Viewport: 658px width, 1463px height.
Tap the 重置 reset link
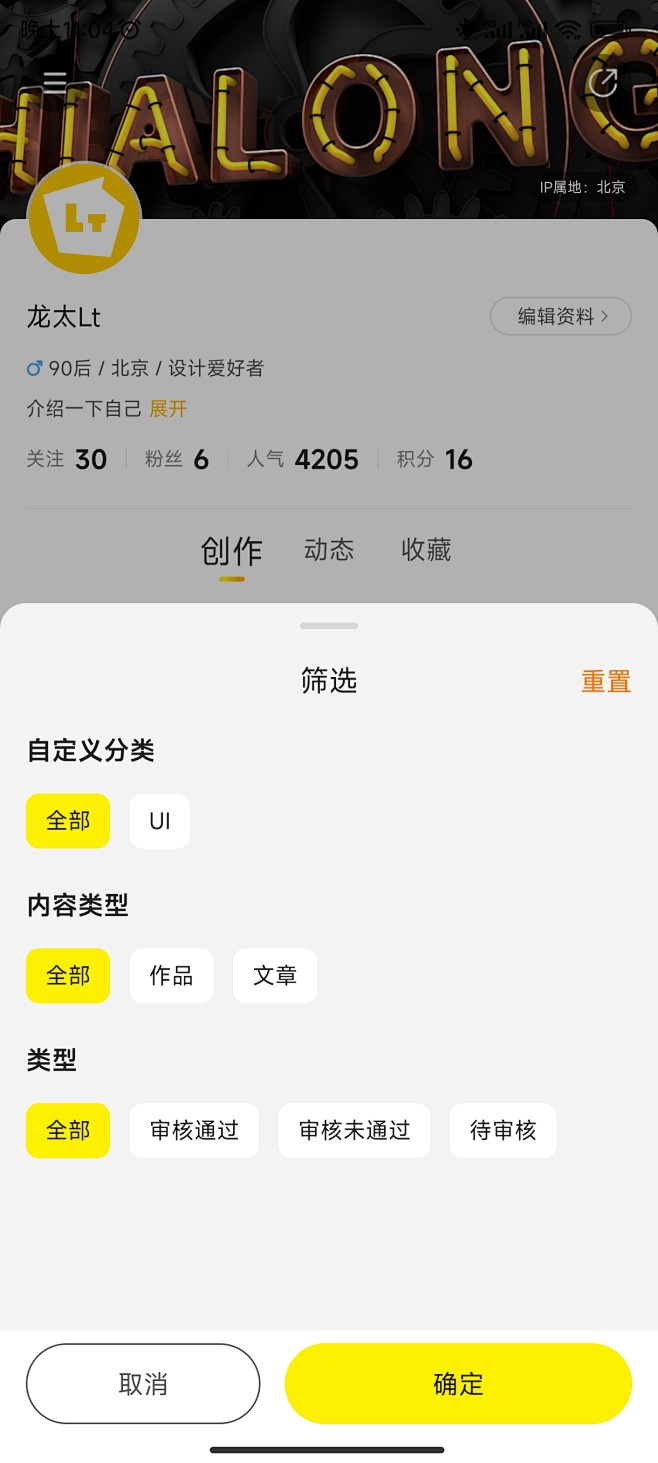tap(605, 681)
